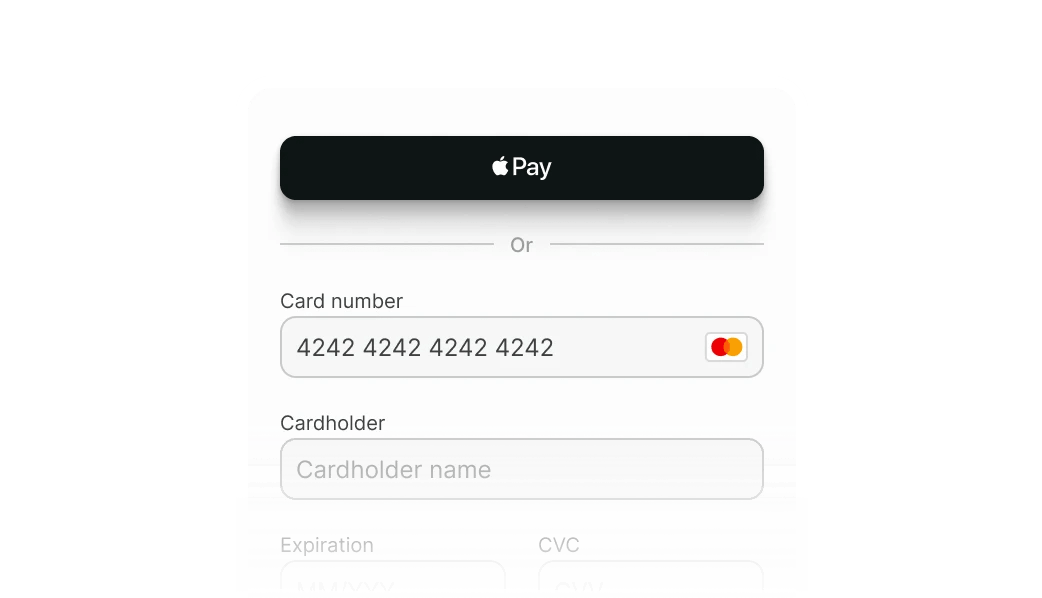Pay with Apple Pay
Image resolution: width=1042 pixels, height=598 pixels.
[521, 168]
